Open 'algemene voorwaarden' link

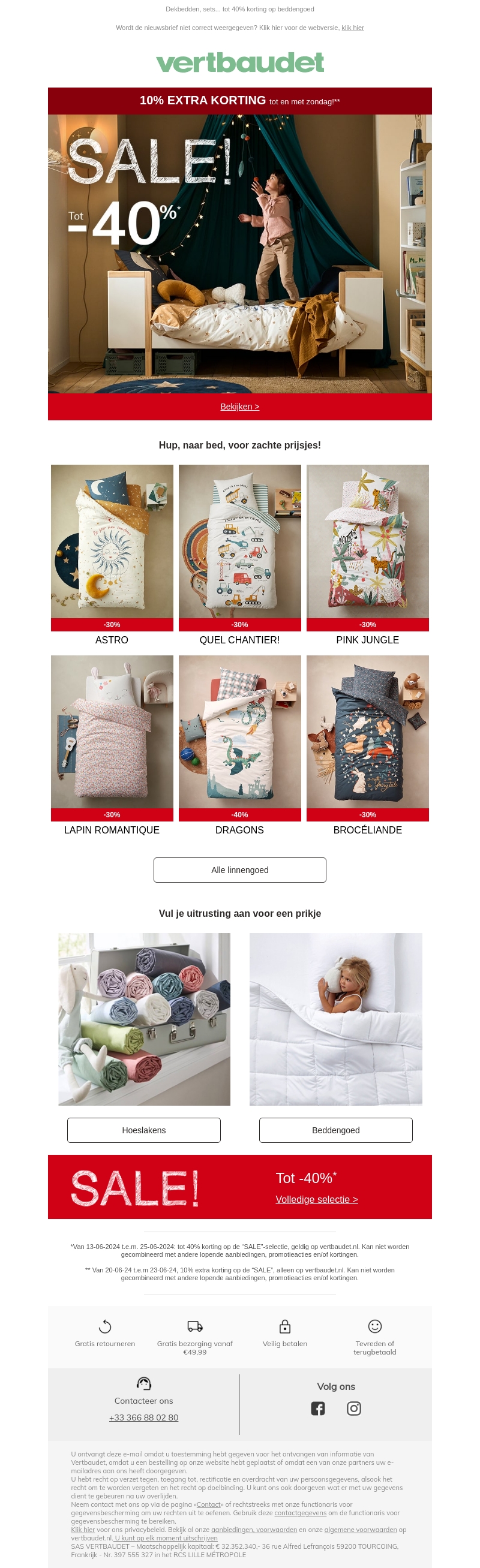click(x=360, y=1530)
